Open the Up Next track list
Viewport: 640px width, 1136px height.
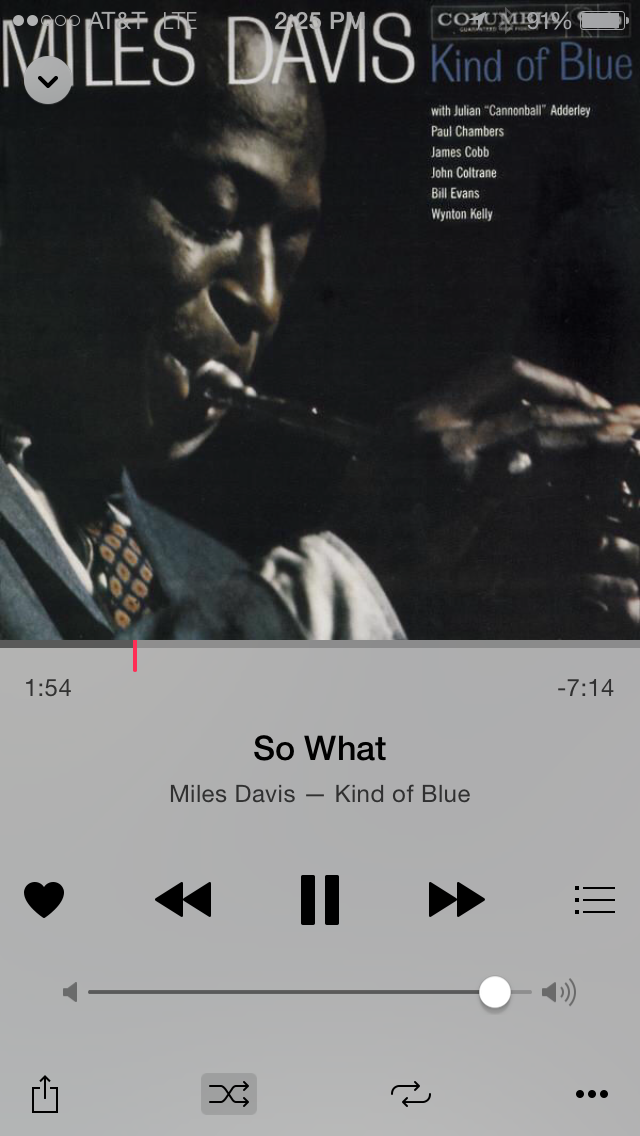pos(594,899)
